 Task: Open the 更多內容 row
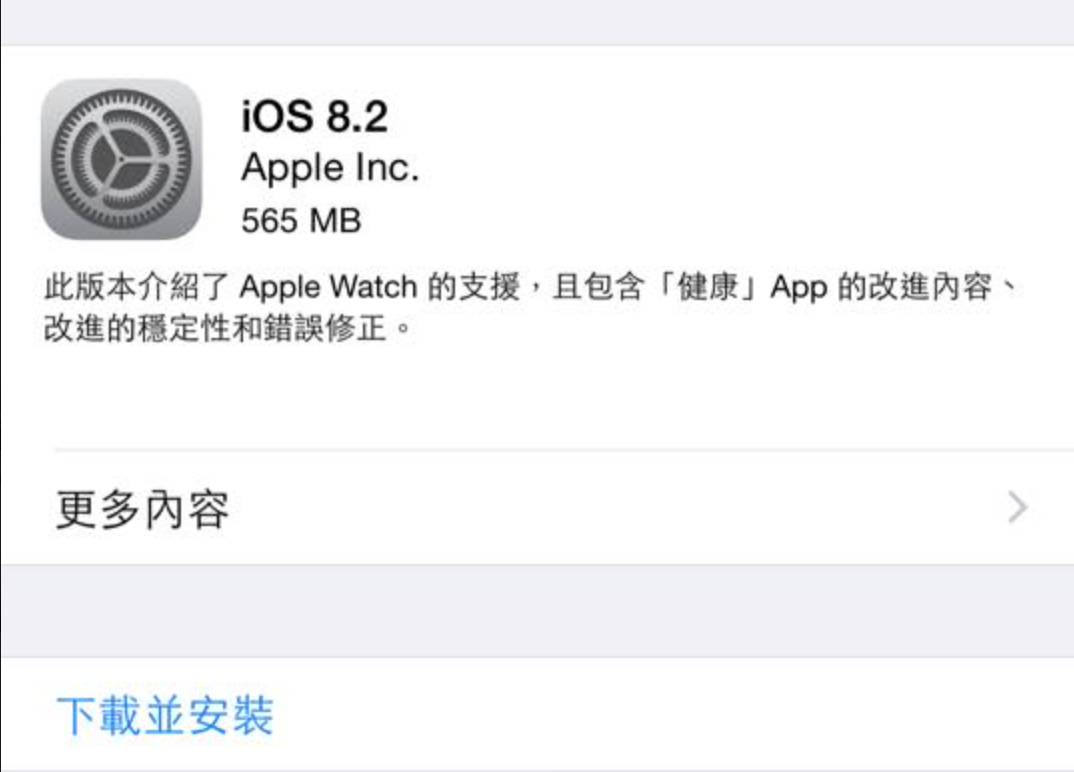coord(540,509)
